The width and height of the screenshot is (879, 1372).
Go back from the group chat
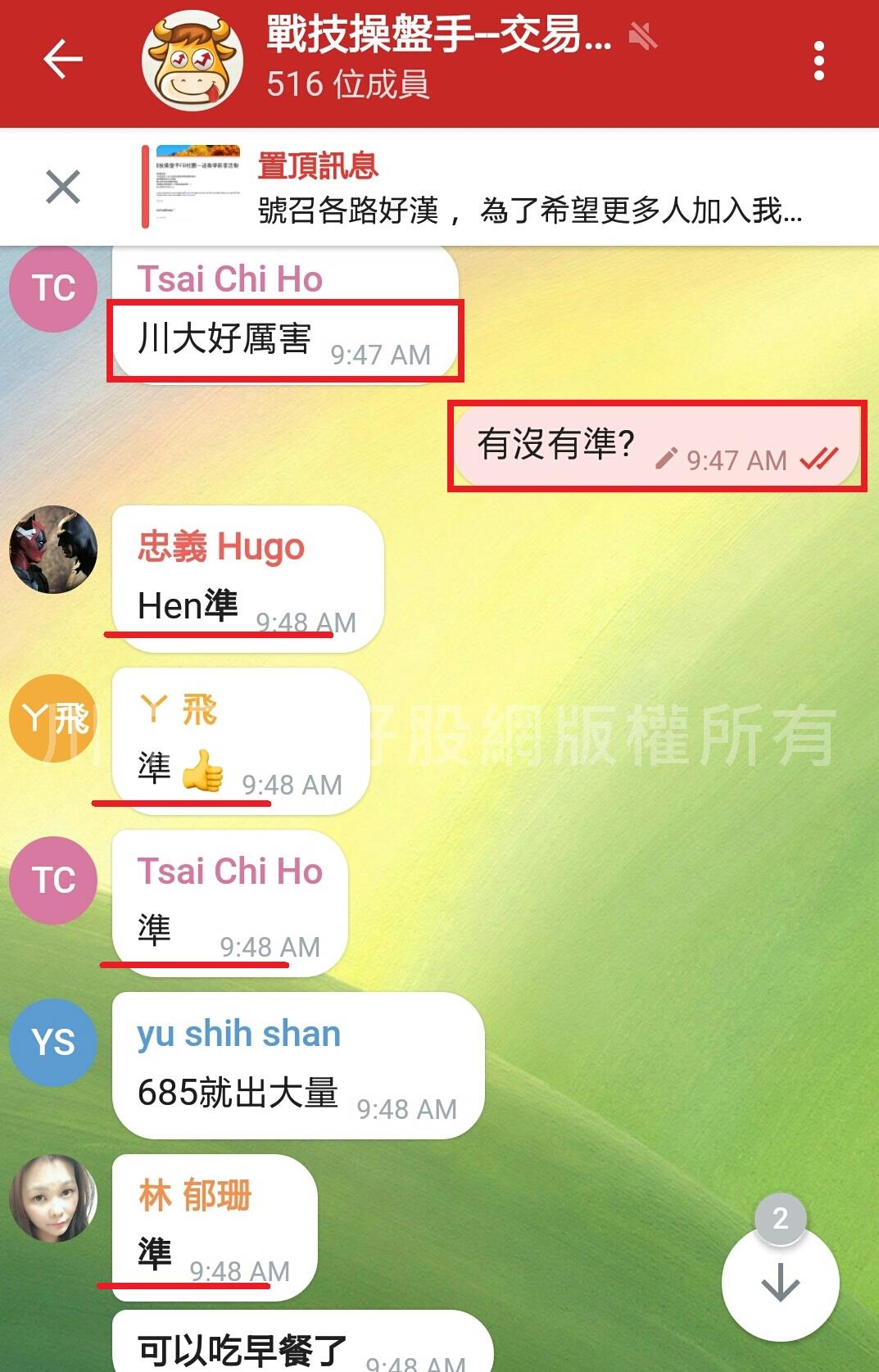coord(62,60)
